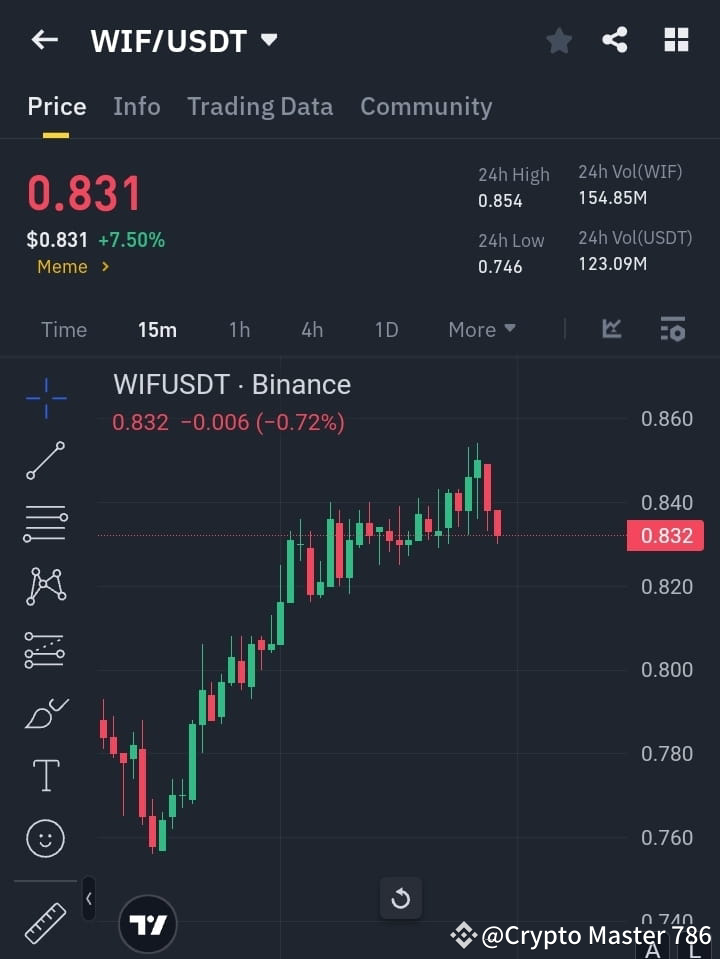Select the XABCD pattern tool
The image size is (720, 959).
(x=45, y=587)
